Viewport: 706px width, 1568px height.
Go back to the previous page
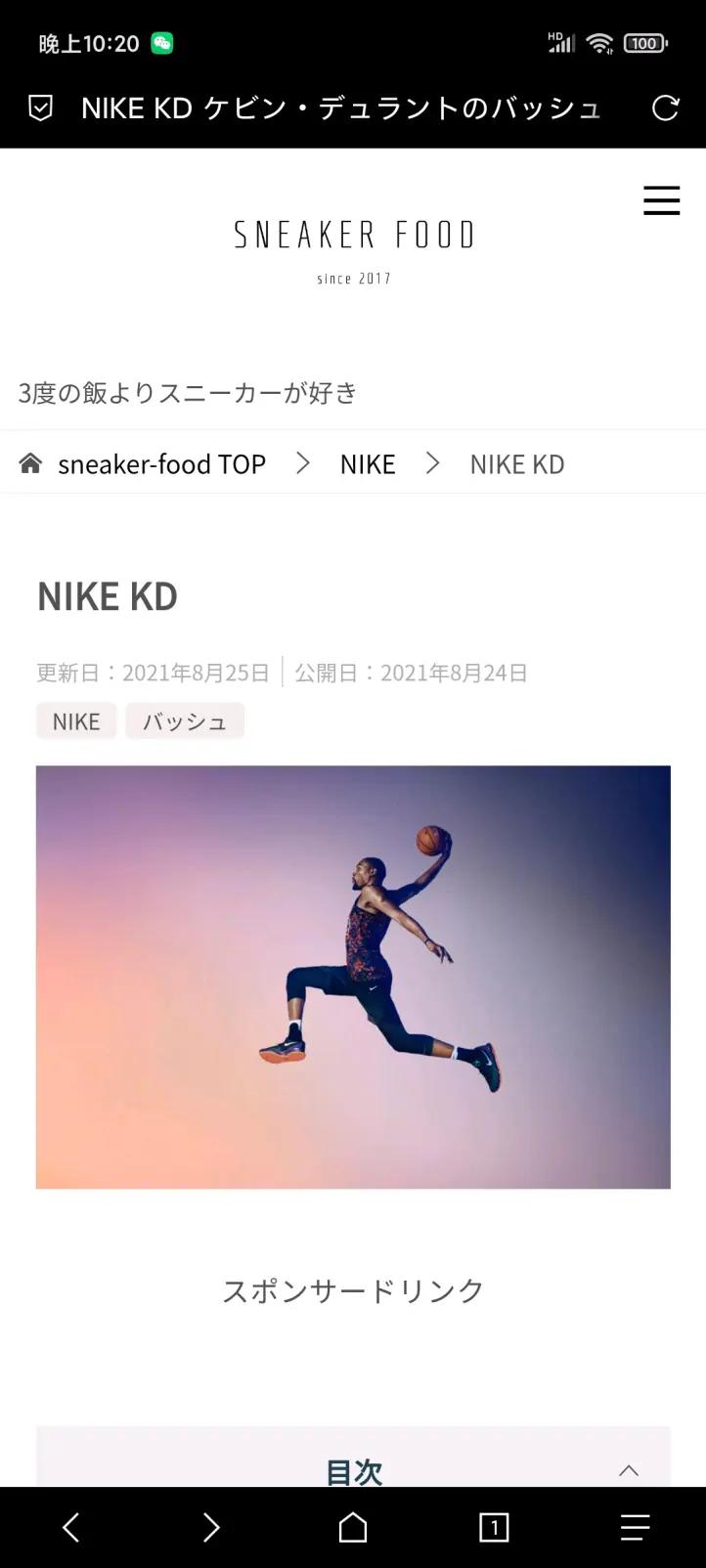70,1527
